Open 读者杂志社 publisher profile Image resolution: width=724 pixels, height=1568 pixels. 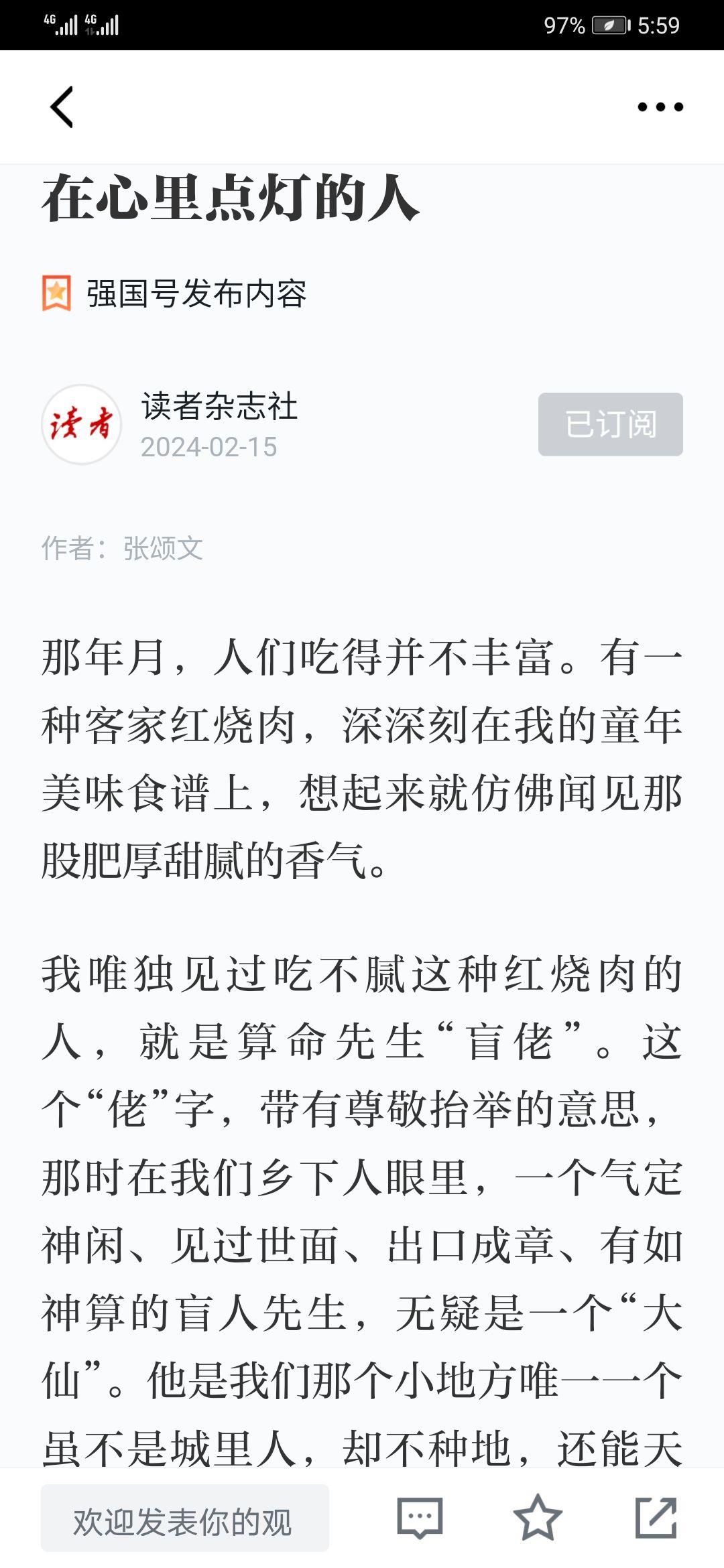pos(219,406)
